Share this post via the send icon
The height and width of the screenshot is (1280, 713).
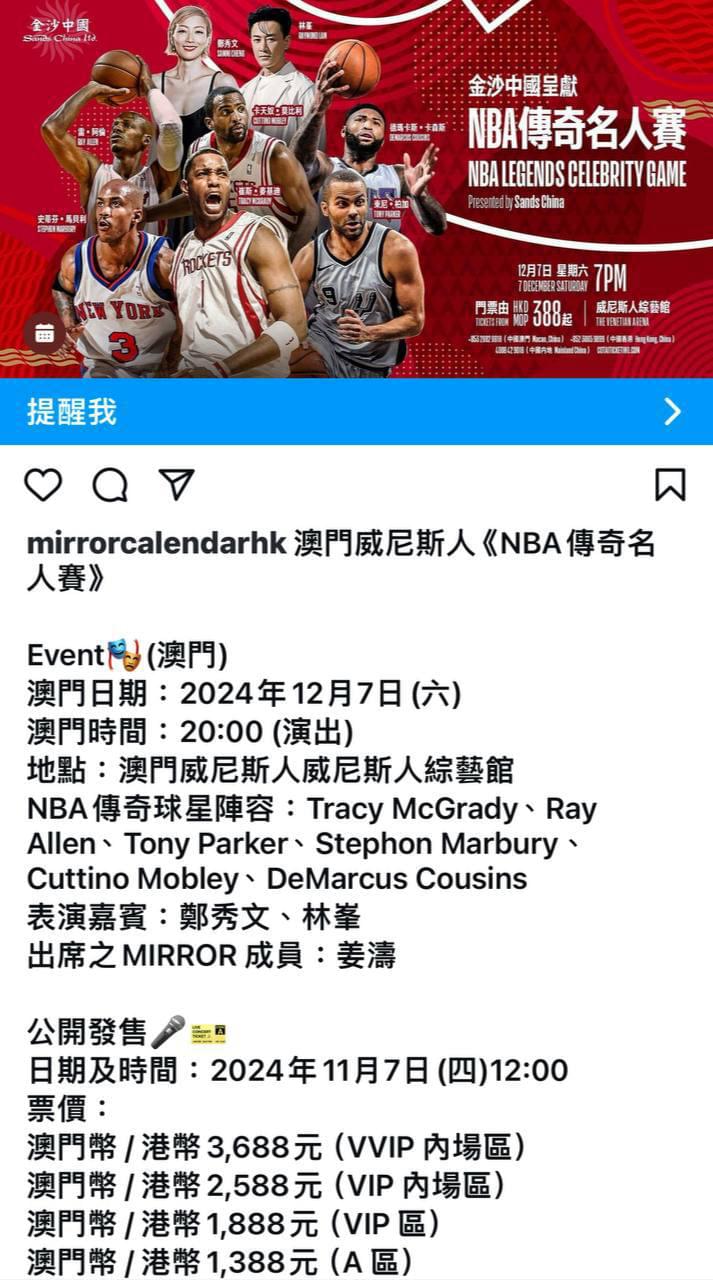point(176,484)
